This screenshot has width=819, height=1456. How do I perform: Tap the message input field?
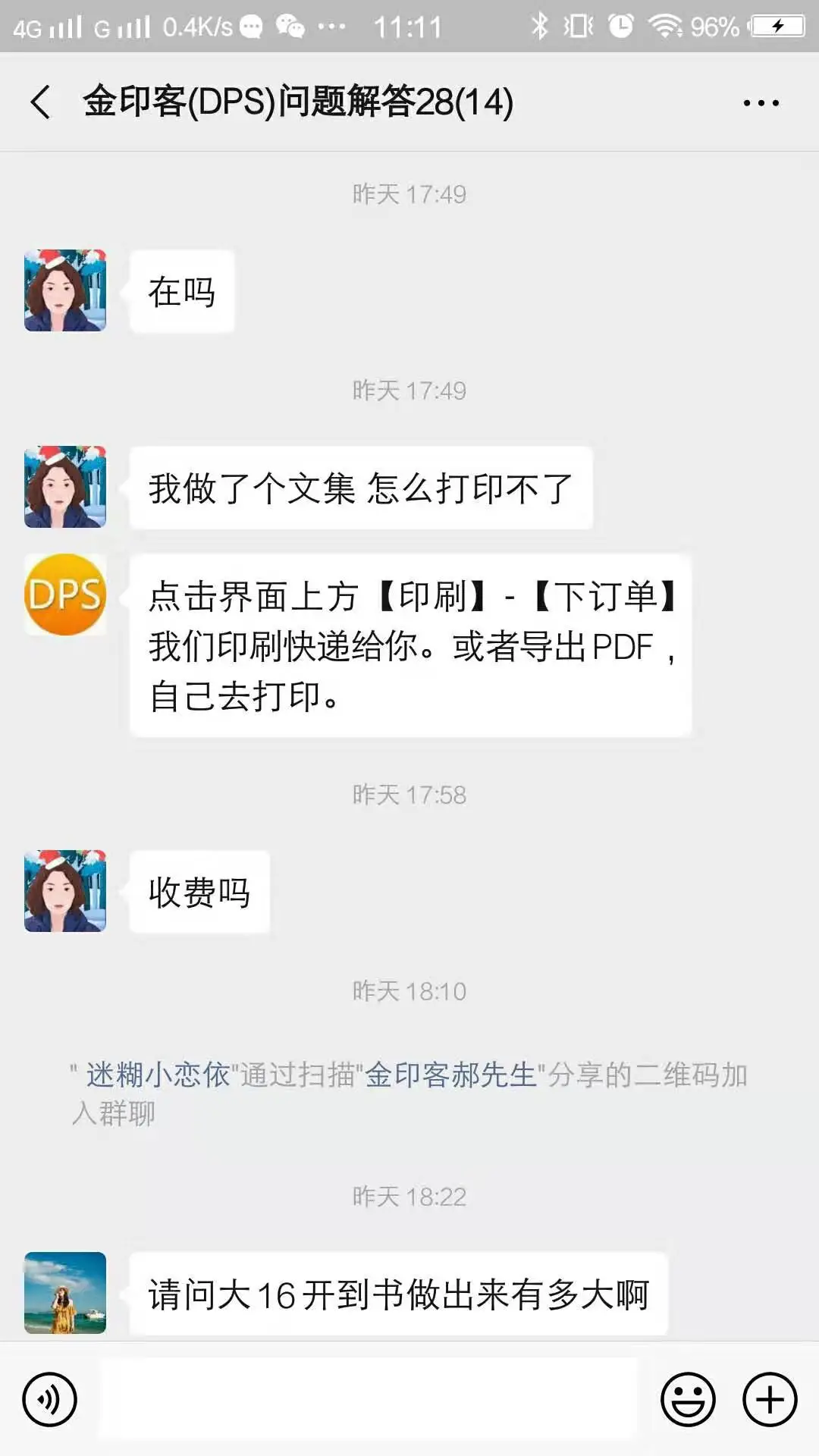pyautogui.click(x=369, y=1399)
